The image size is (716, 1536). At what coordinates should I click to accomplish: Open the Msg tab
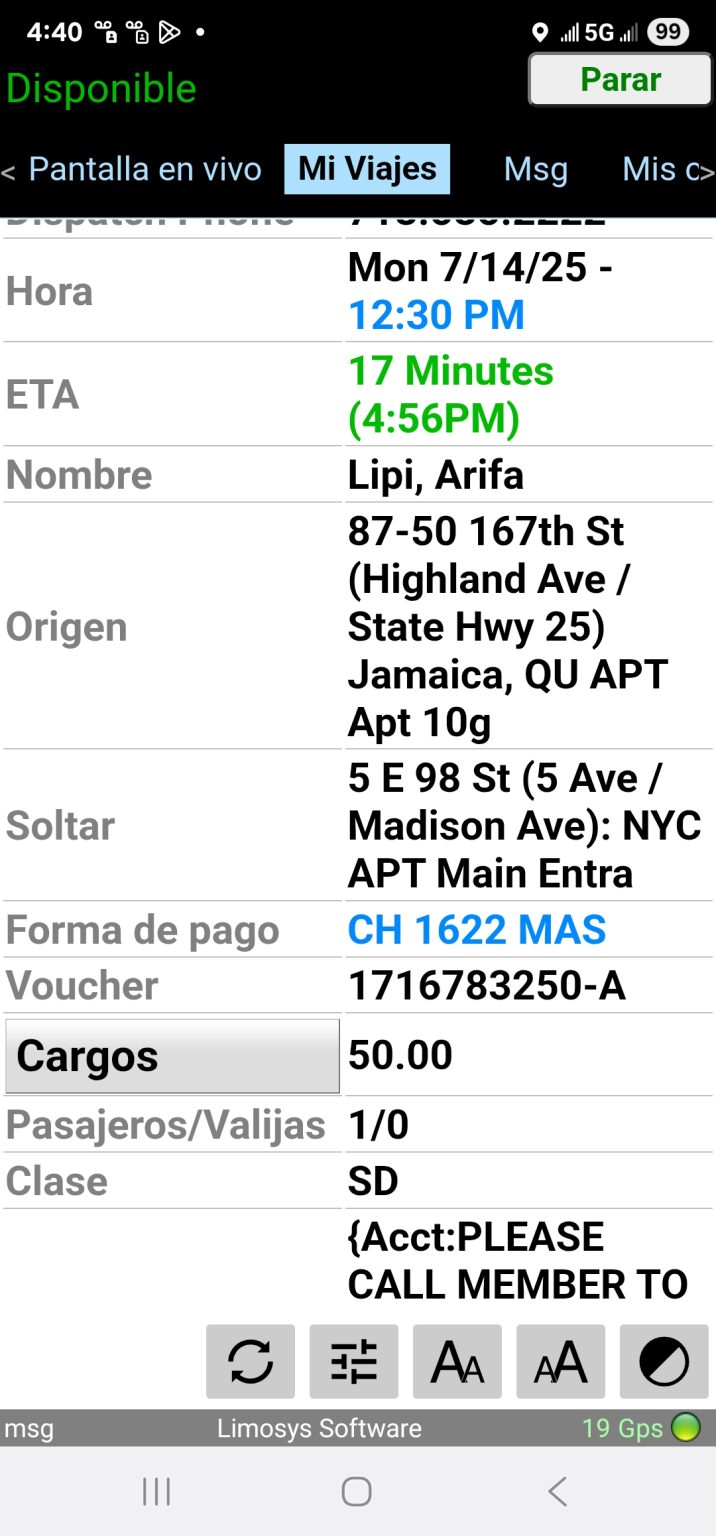coord(535,169)
